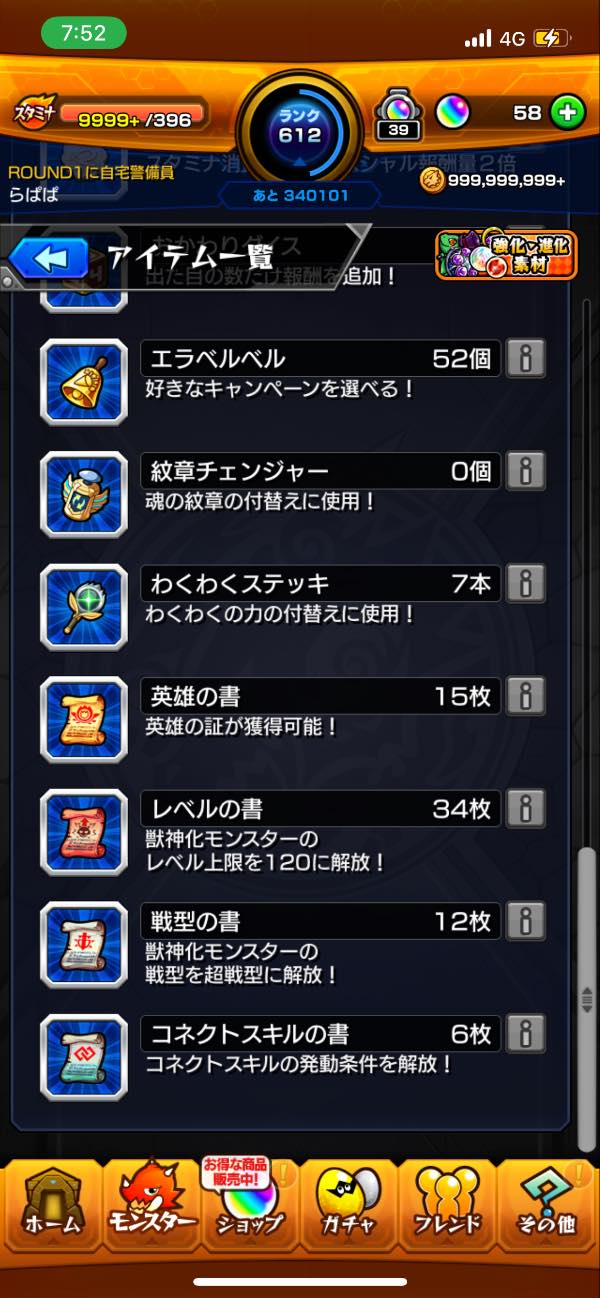The image size is (600, 1298).
Task: Show info for レベルの書
Action: tap(526, 808)
